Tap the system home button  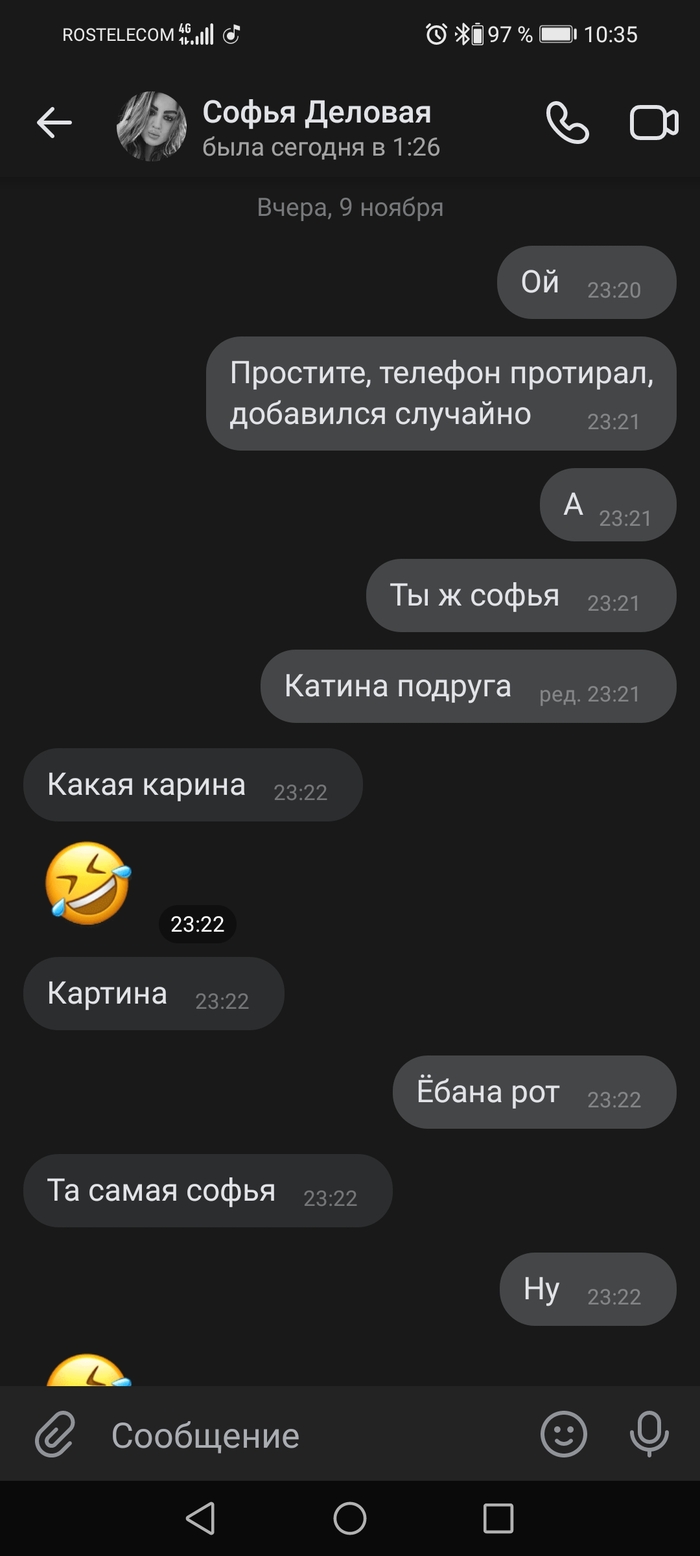tap(350, 1518)
